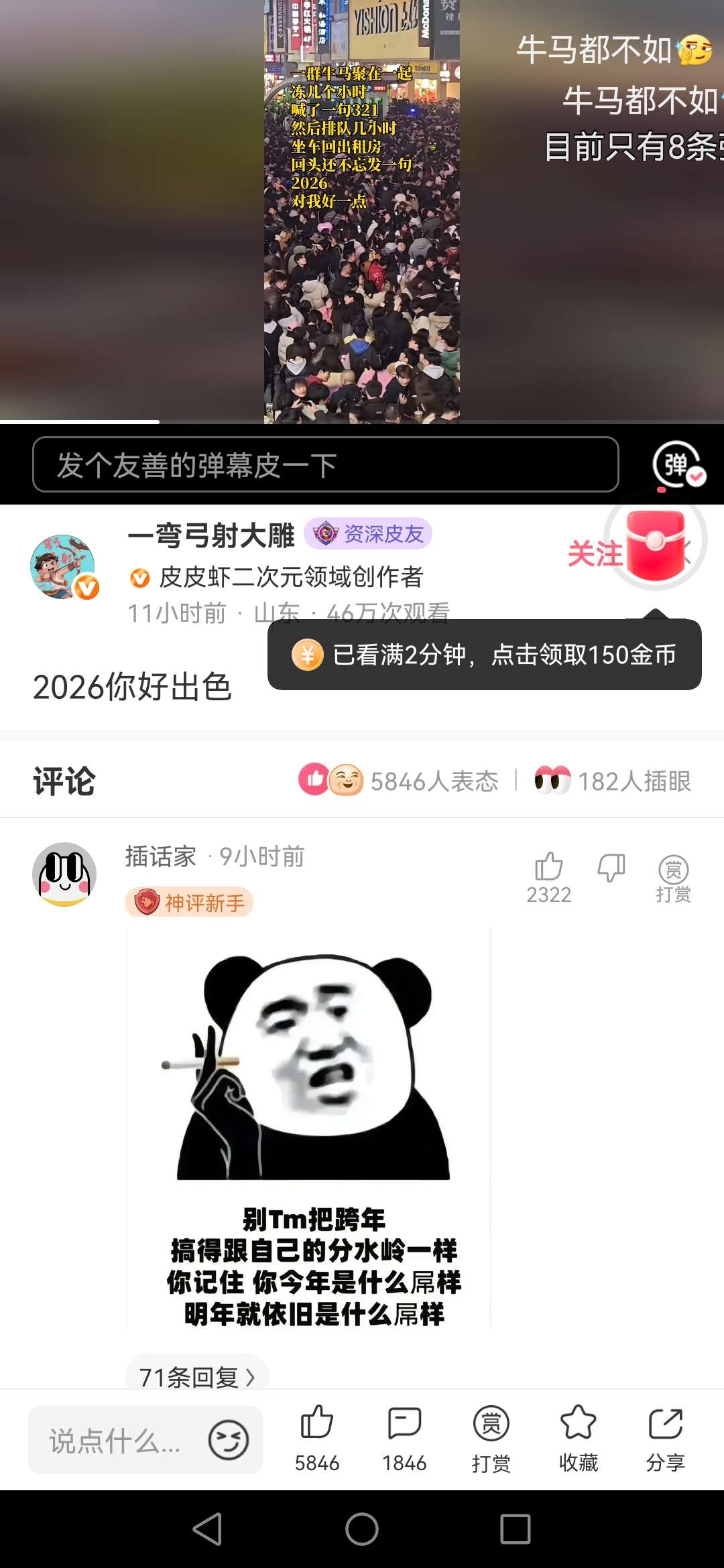Expand 71条回复 replies

point(196,1376)
